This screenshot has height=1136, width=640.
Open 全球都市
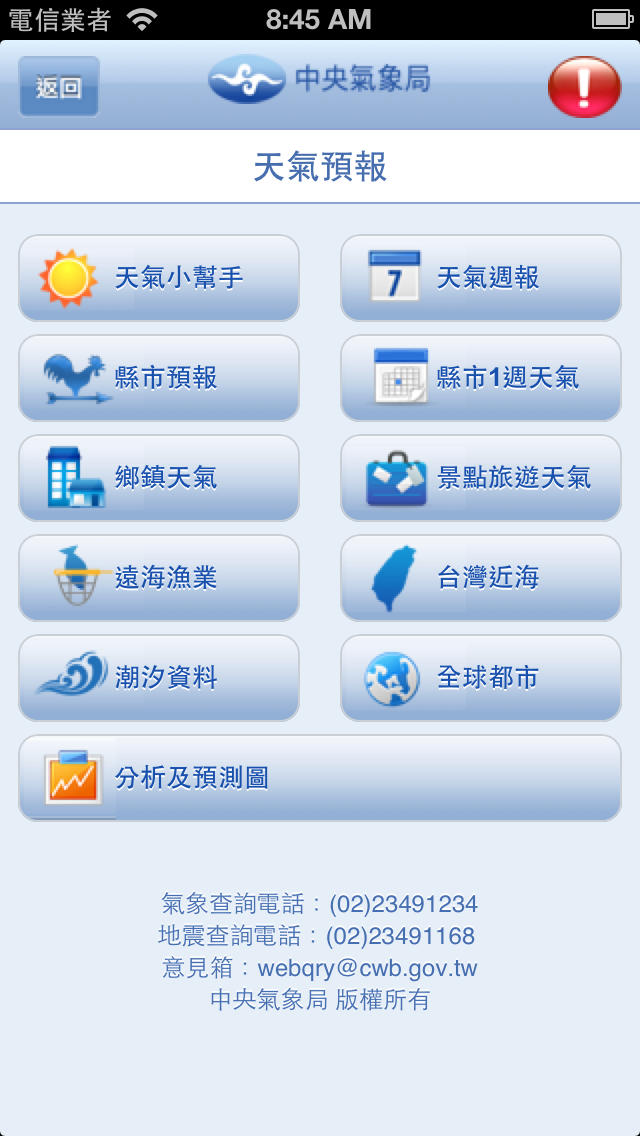click(x=481, y=677)
